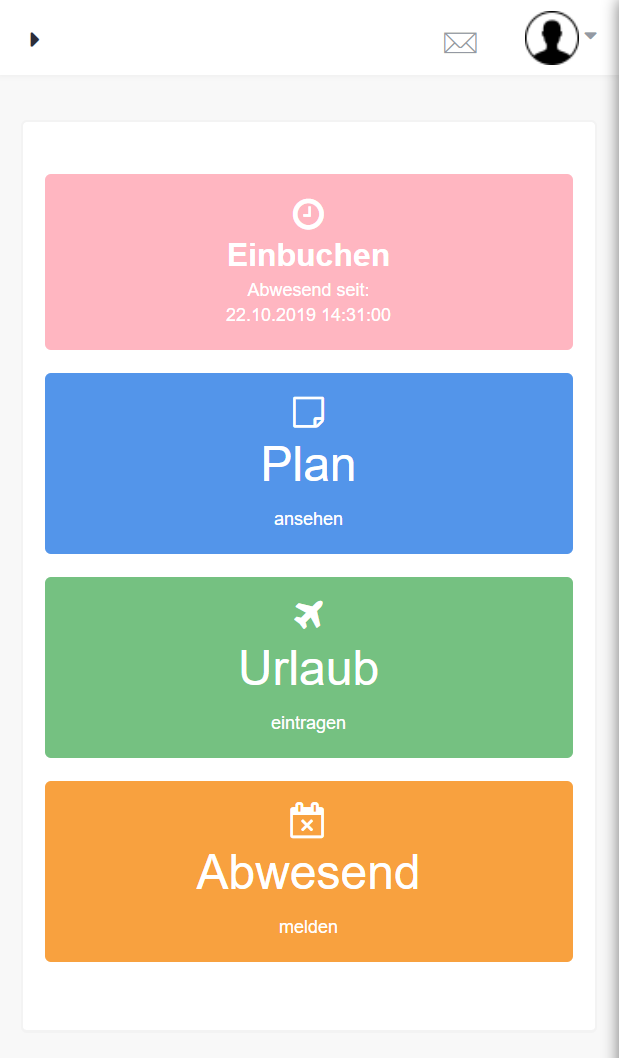Tap the Einbuchen clock-in tile
This screenshot has height=1058, width=619.
coord(308,262)
